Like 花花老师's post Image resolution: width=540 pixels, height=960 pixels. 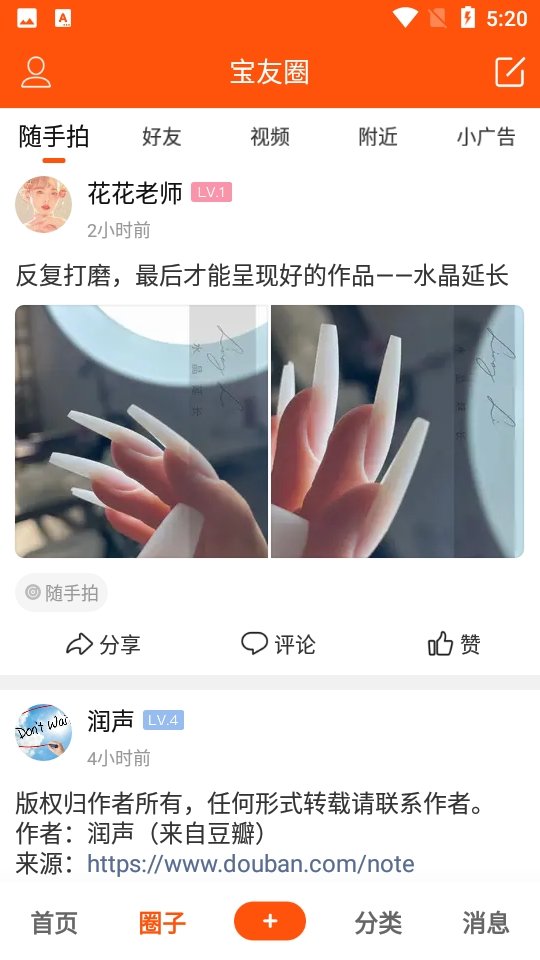pos(454,644)
